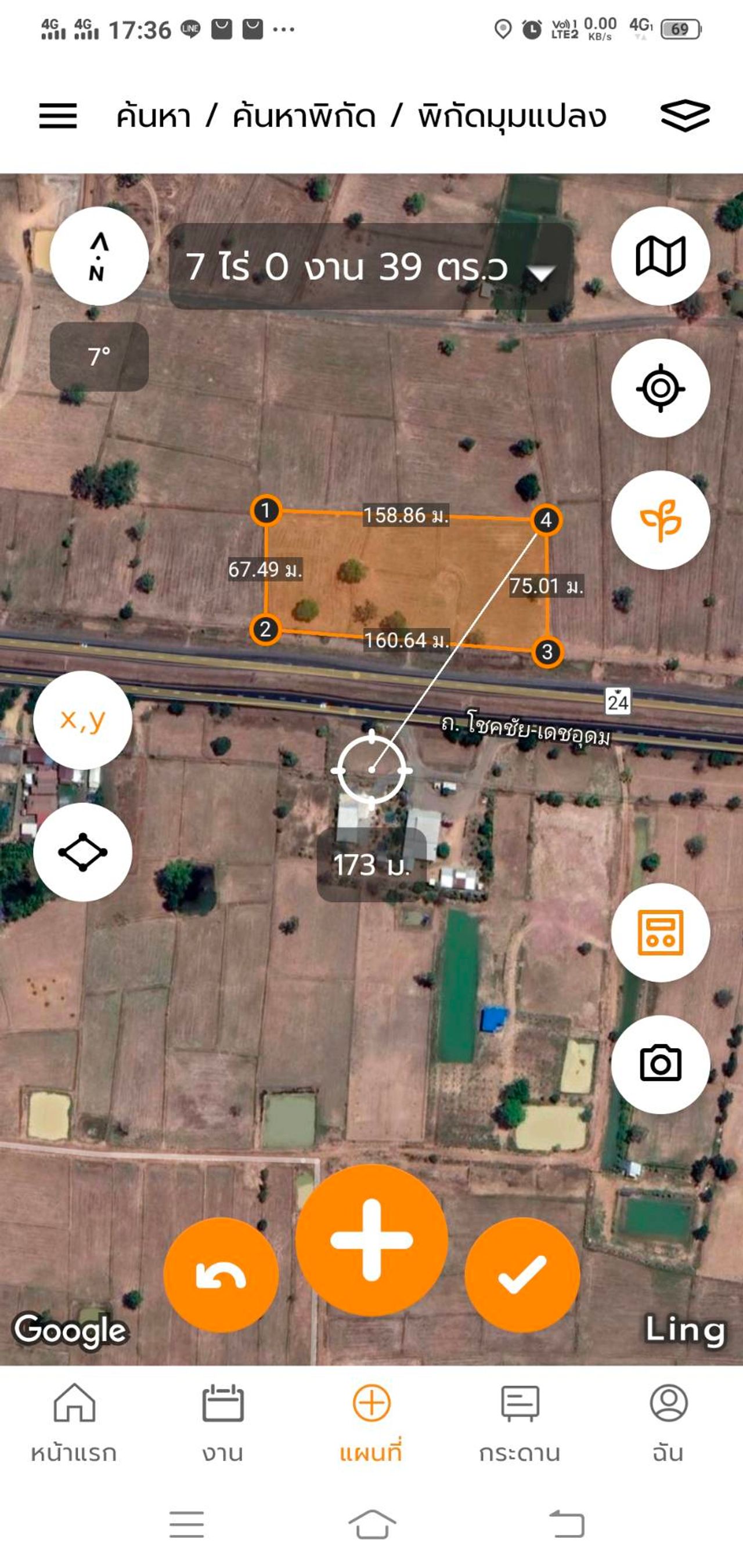Open the orange plant icon button
The width and height of the screenshot is (743, 1568).
pyautogui.click(x=660, y=520)
